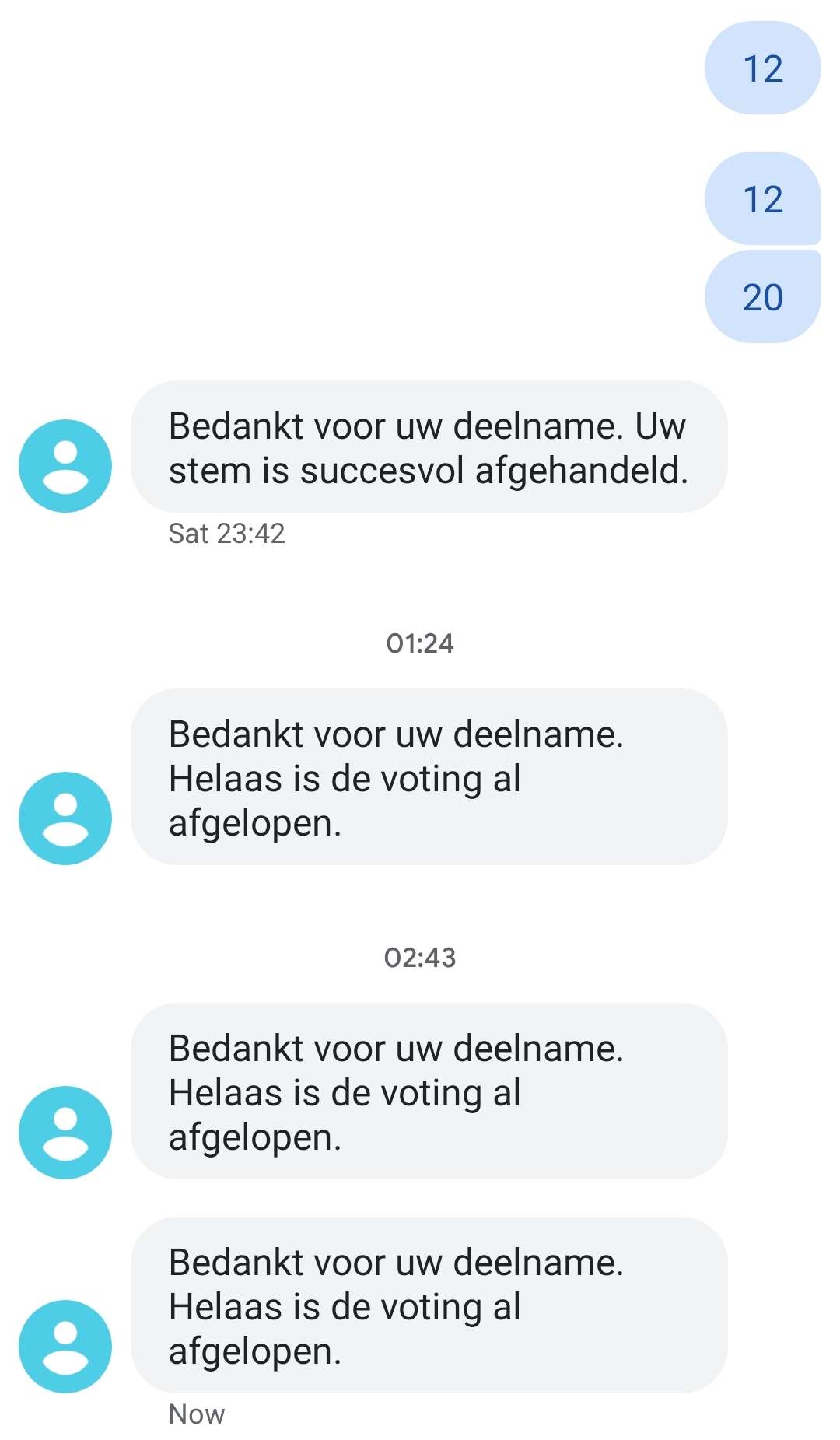
Task: Tap the sent message bubble reading 20
Action: pos(761,297)
